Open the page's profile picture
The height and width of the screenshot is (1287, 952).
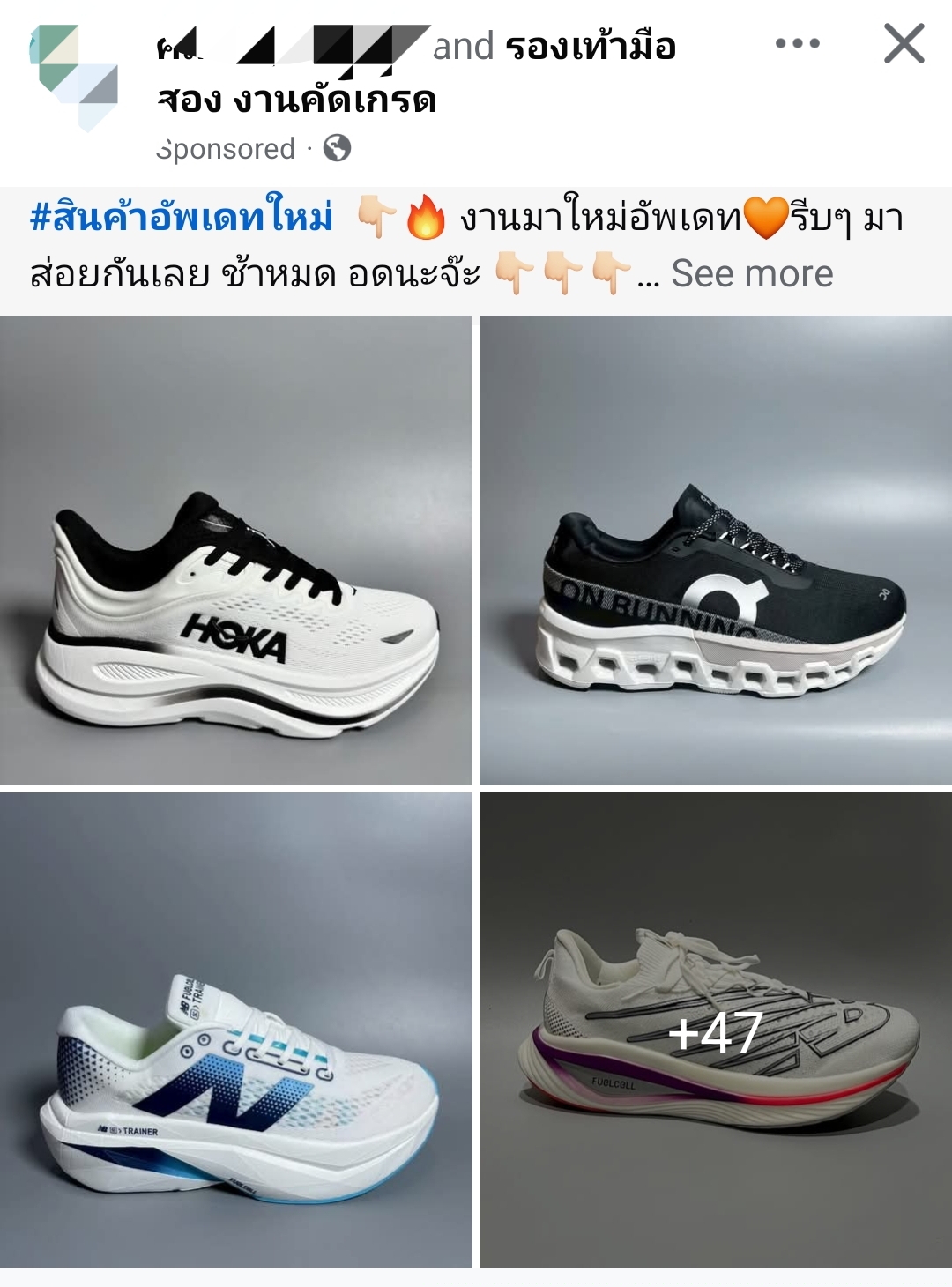(74, 77)
